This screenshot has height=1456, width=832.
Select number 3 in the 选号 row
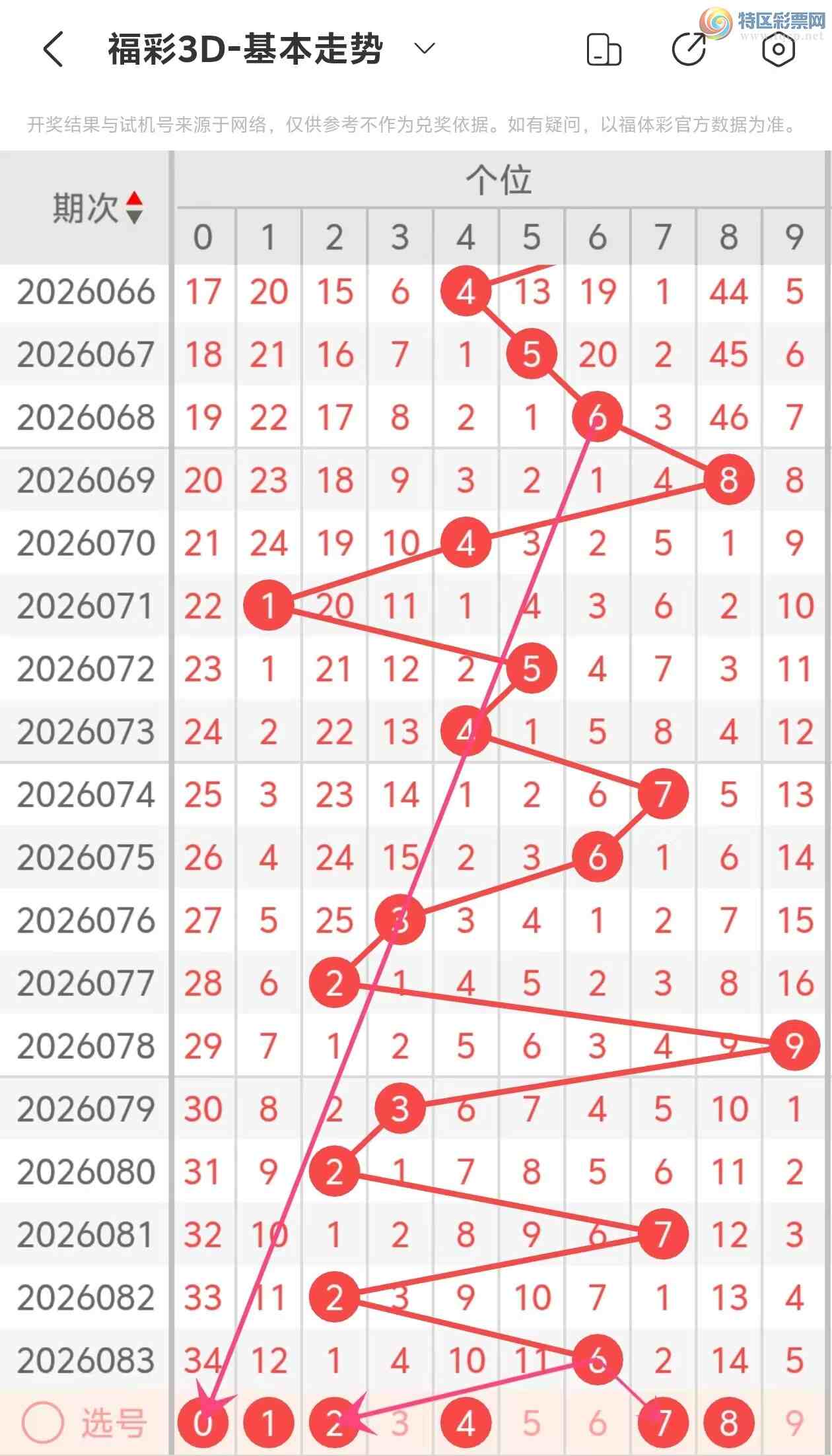pos(399,1423)
